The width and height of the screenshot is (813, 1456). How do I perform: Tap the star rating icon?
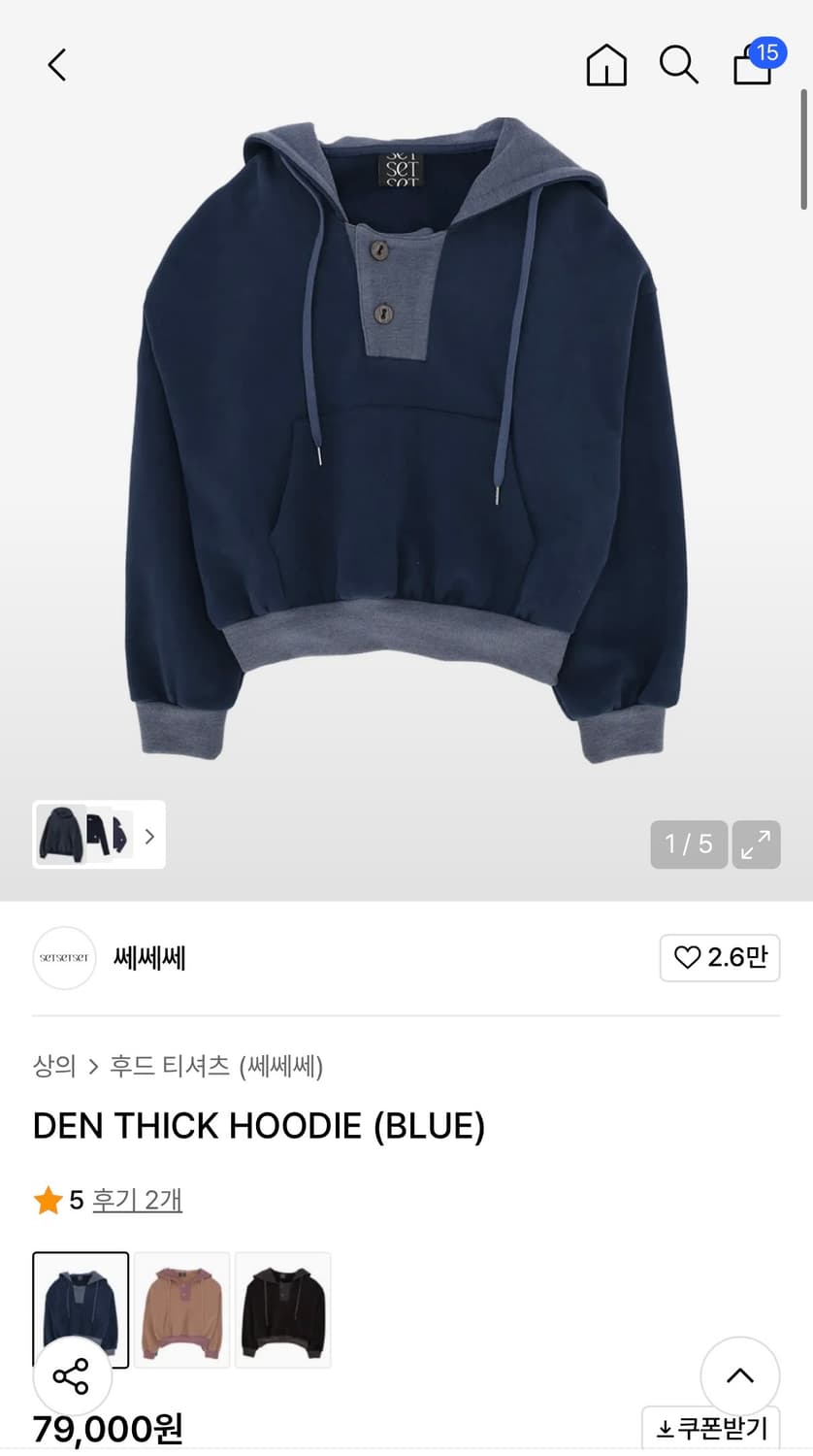[x=46, y=1201]
